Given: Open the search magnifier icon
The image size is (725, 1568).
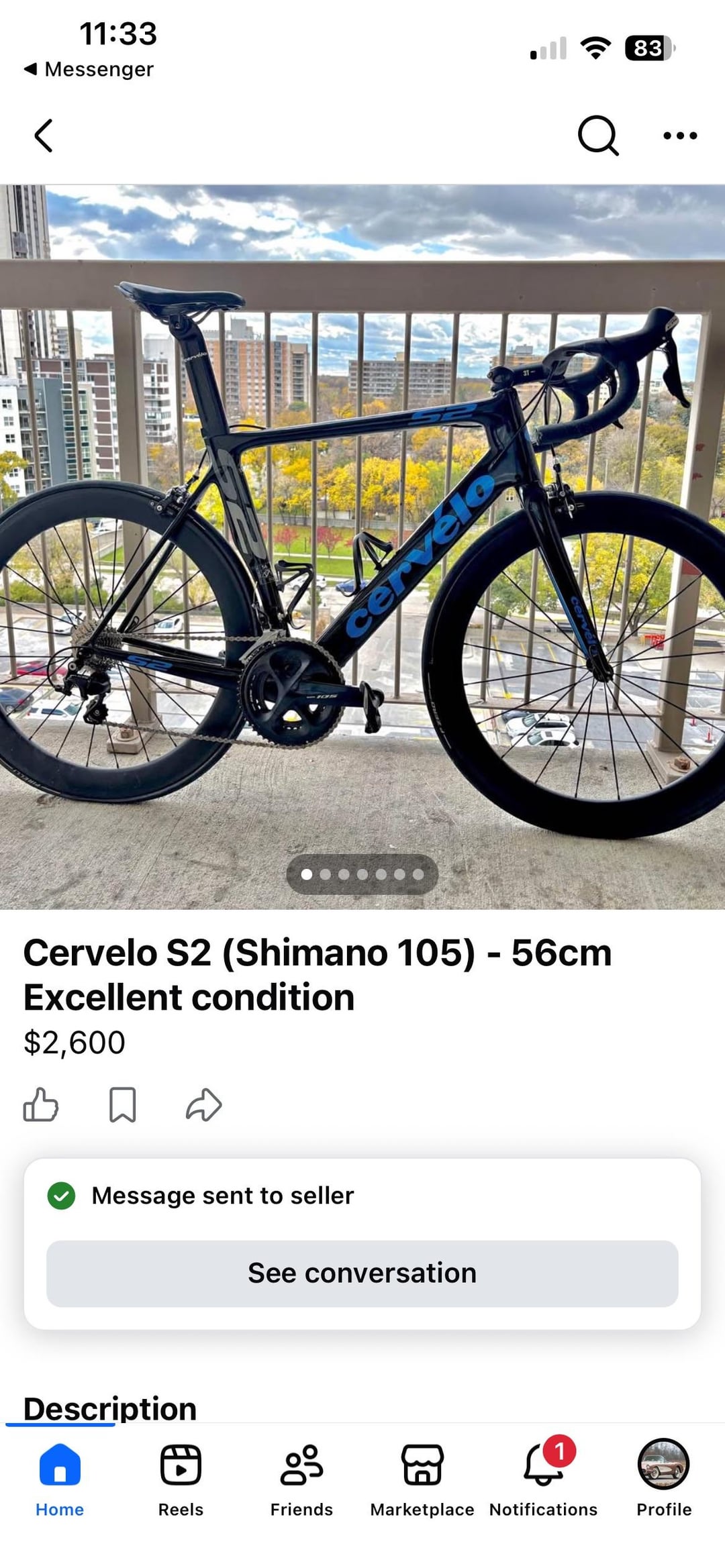Looking at the screenshot, I should tap(597, 136).
